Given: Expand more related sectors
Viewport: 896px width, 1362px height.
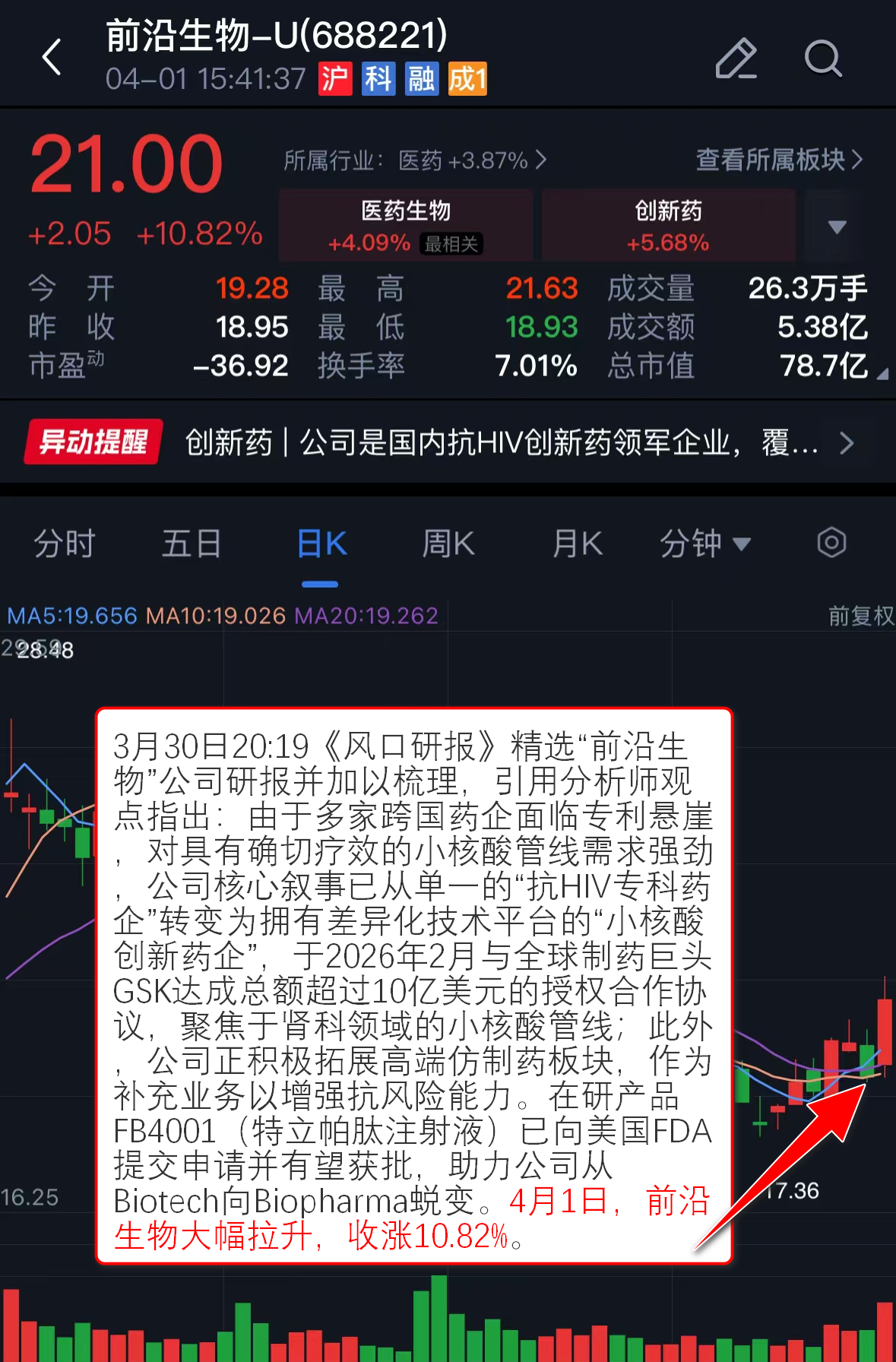Looking at the screenshot, I should pyautogui.click(x=837, y=226).
